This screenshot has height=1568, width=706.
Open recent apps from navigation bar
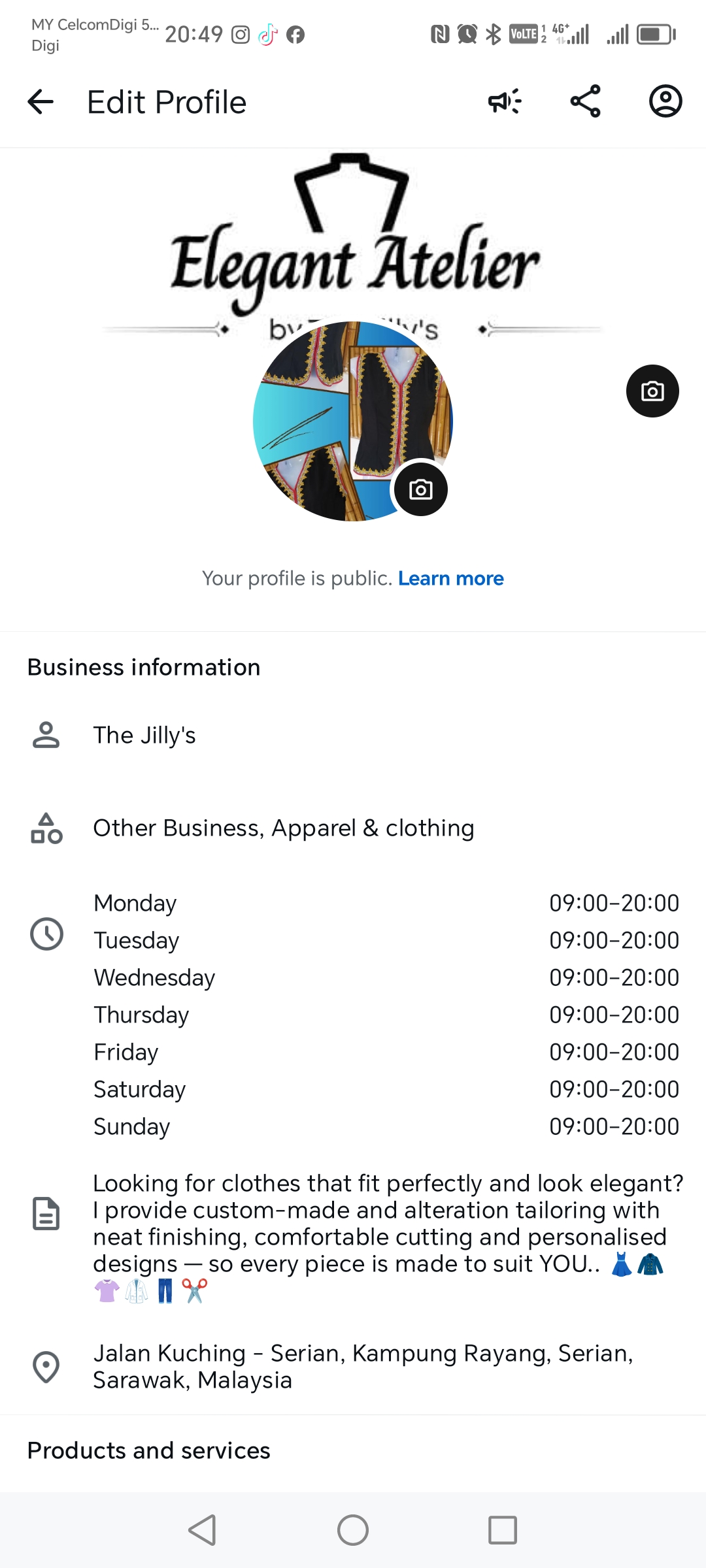click(x=503, y=1530)
